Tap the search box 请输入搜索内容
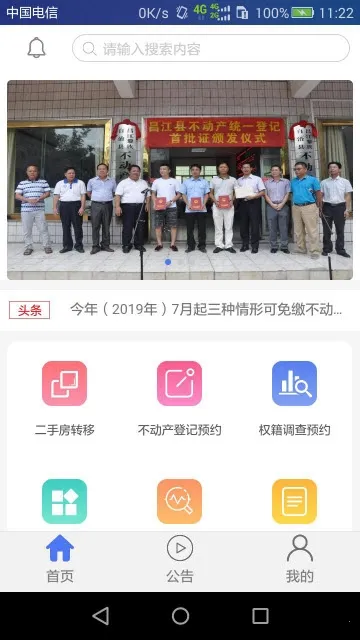Viewport: 360px width, 640px height. click(211, 48)
